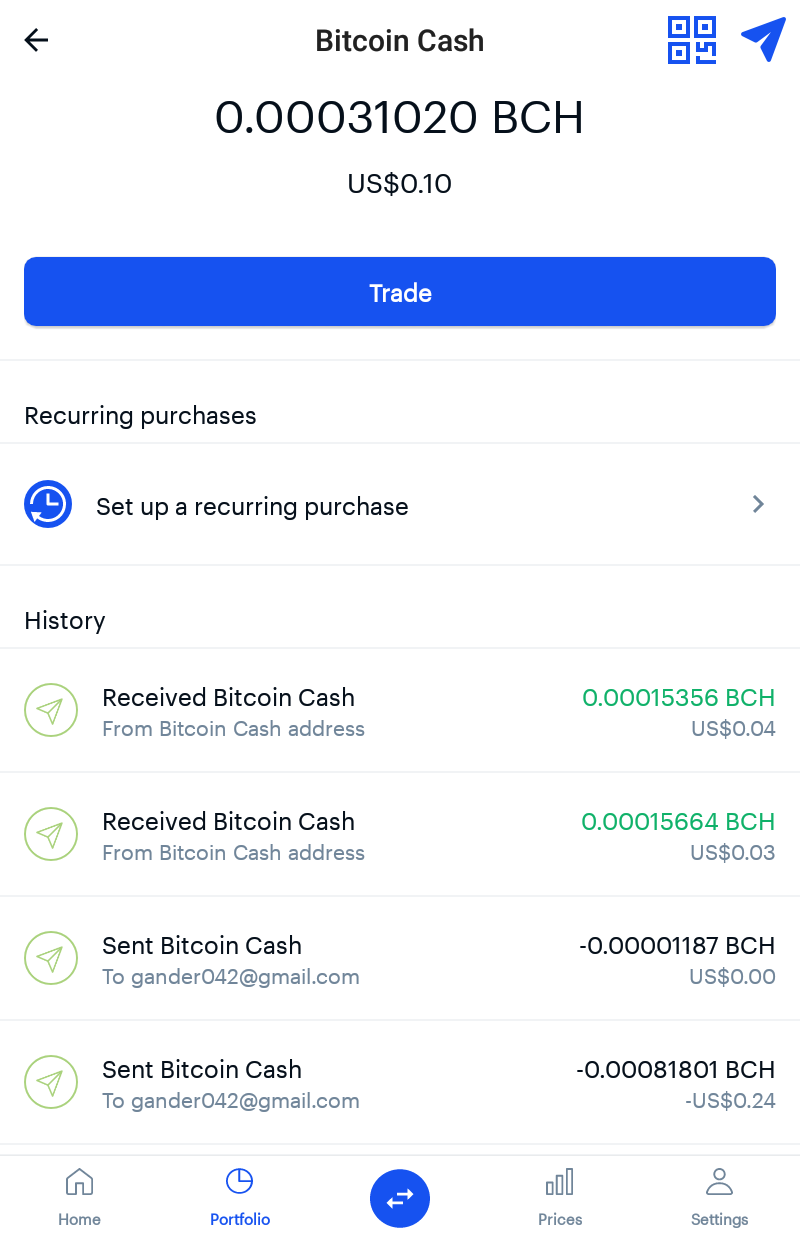Switch to the Home tab
Screen dimensions: 800x1240
[x=79, y=1197]
